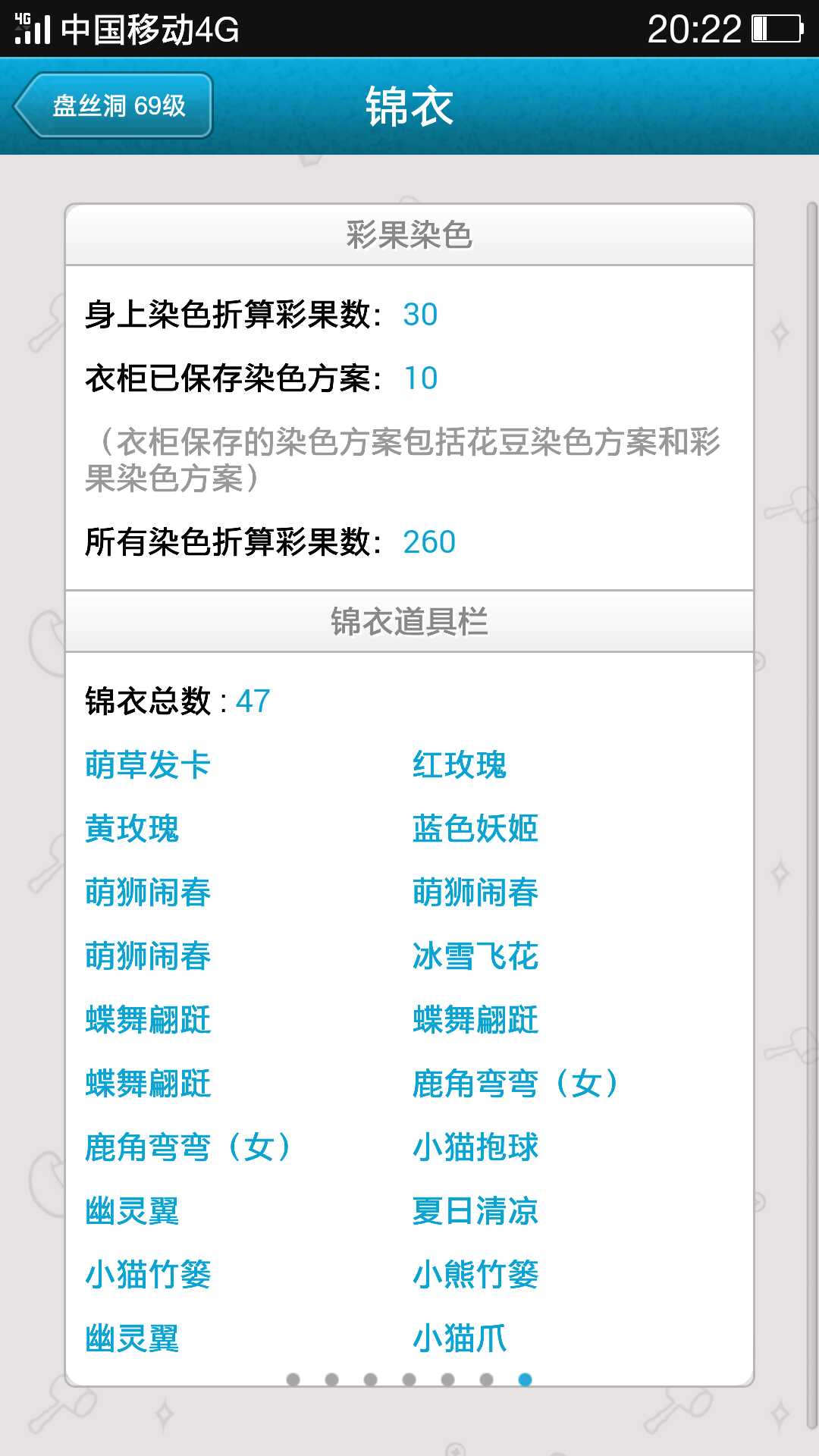Image resolution: width=819 pixels, height=1456 pixels.
Task: Open the 小猫爪 item link
Action: pos(459,1338)
